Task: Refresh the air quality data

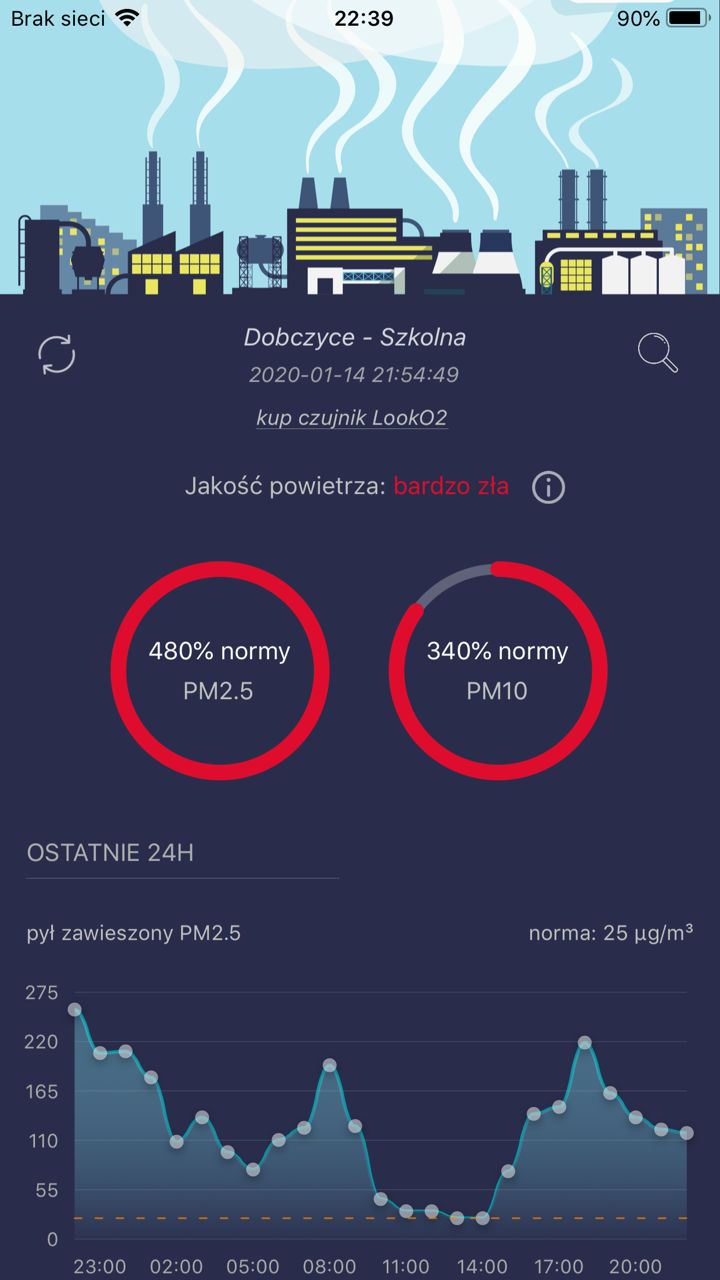Action: click(57, 355)
